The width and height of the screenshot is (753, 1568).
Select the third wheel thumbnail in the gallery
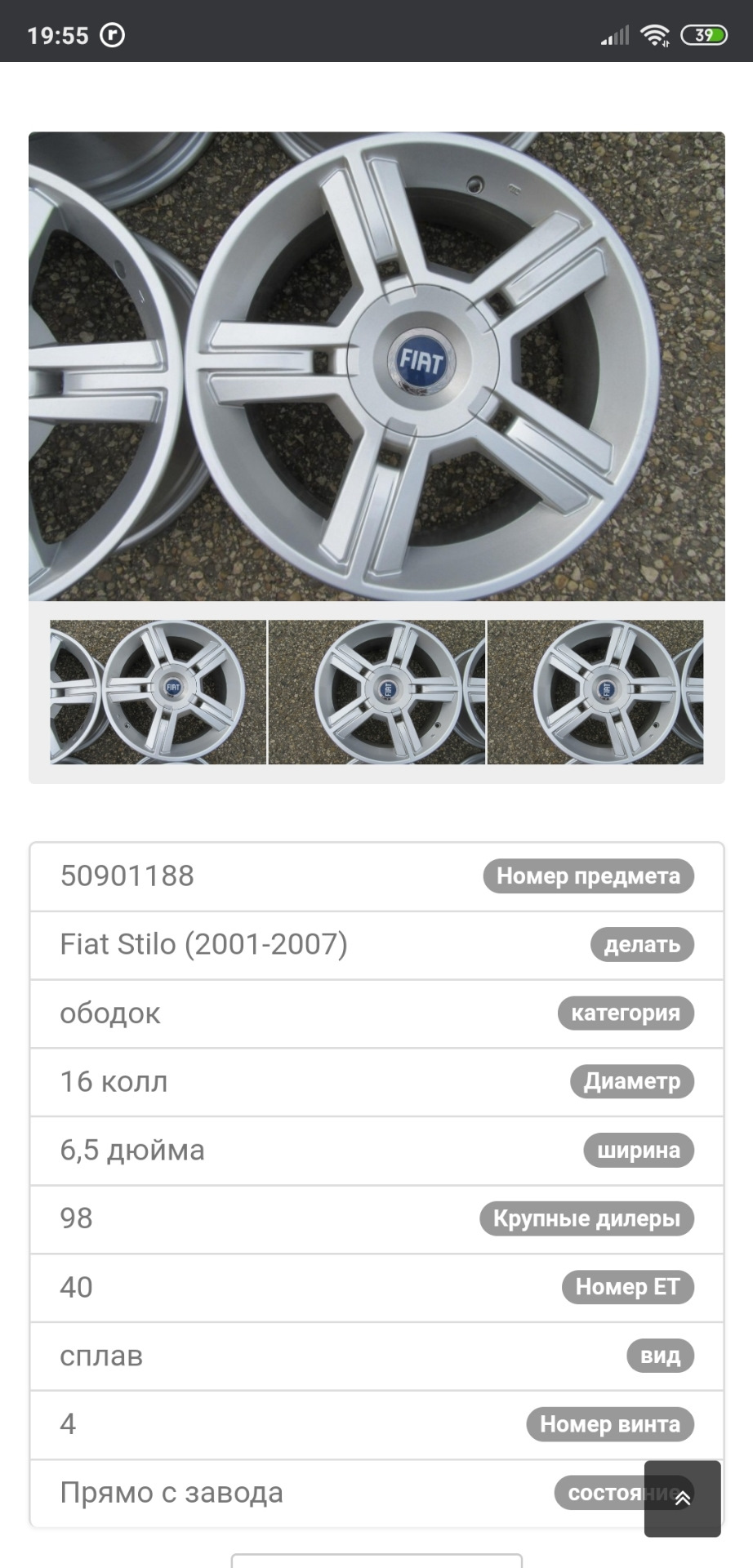click(x=595, y=692)
